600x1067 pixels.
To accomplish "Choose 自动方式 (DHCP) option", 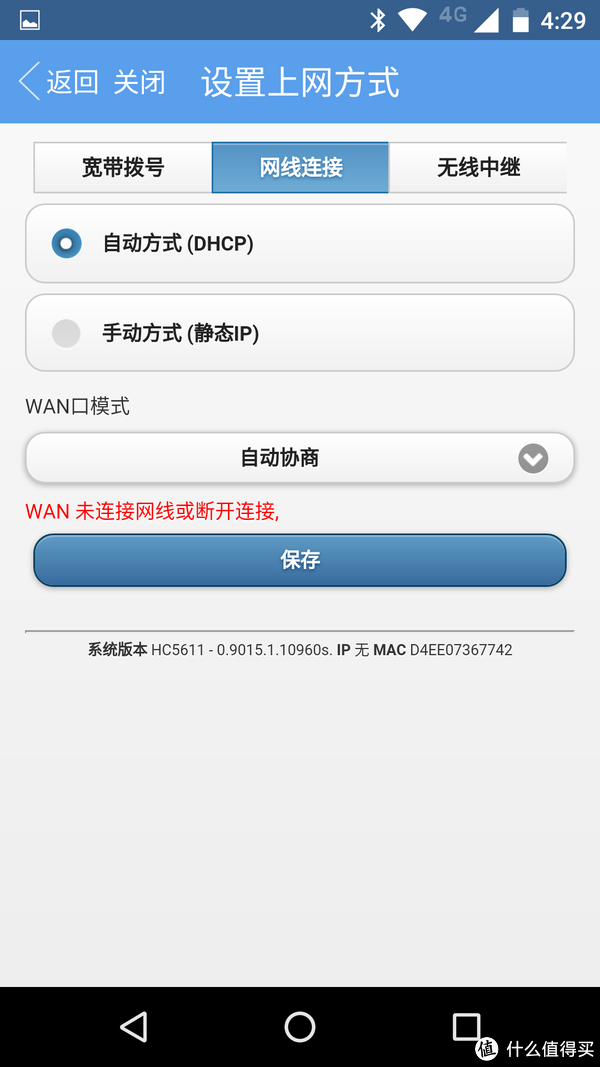I will (67, 243).
